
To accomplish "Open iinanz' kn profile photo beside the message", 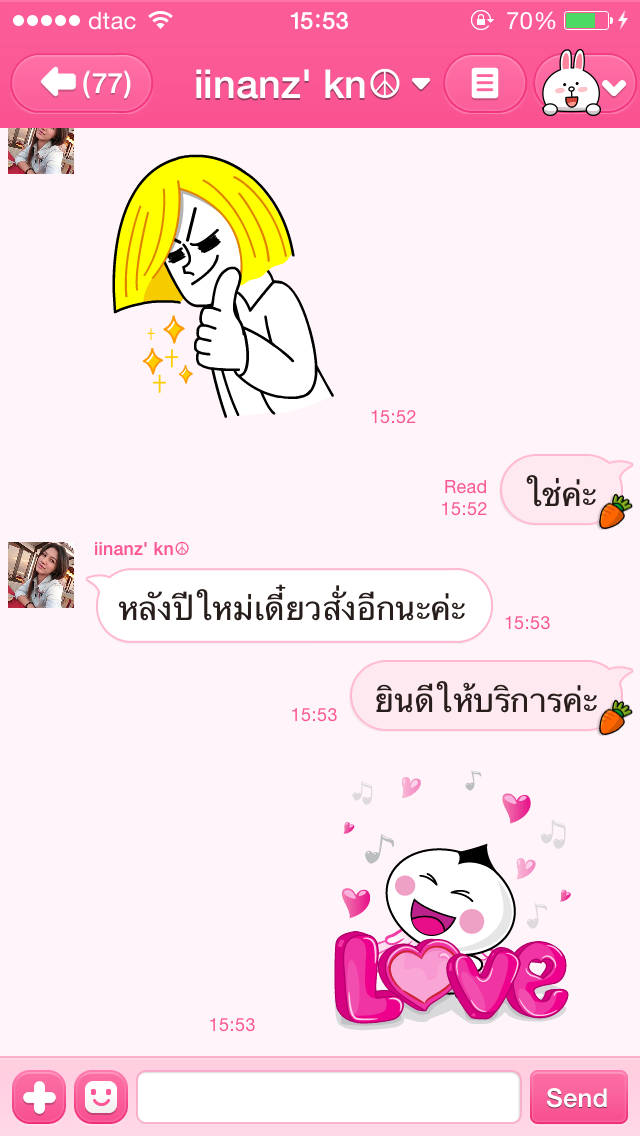I will point(41,575).
